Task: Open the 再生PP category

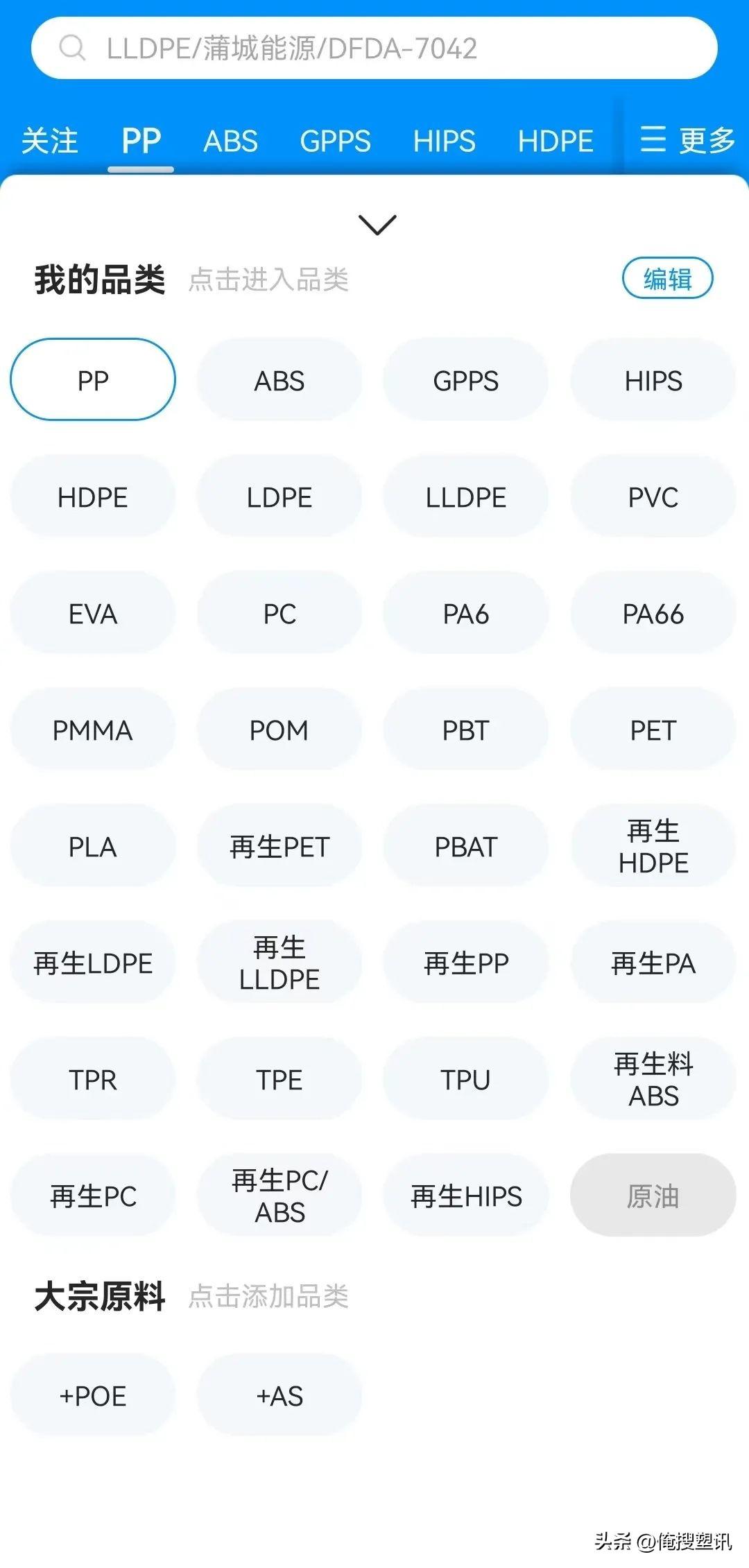Action: click(466, 963)
